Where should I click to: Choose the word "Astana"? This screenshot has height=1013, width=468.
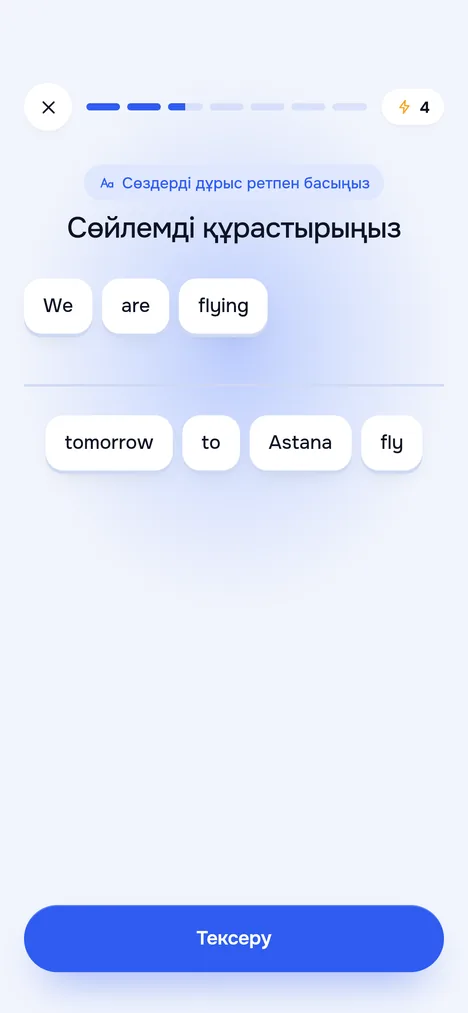pos(301,443)
